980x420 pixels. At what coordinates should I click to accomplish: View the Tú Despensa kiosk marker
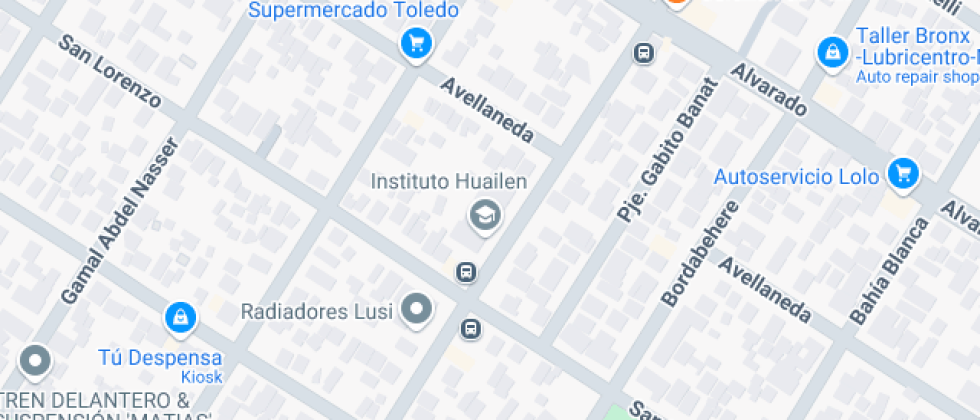(180, 319)
